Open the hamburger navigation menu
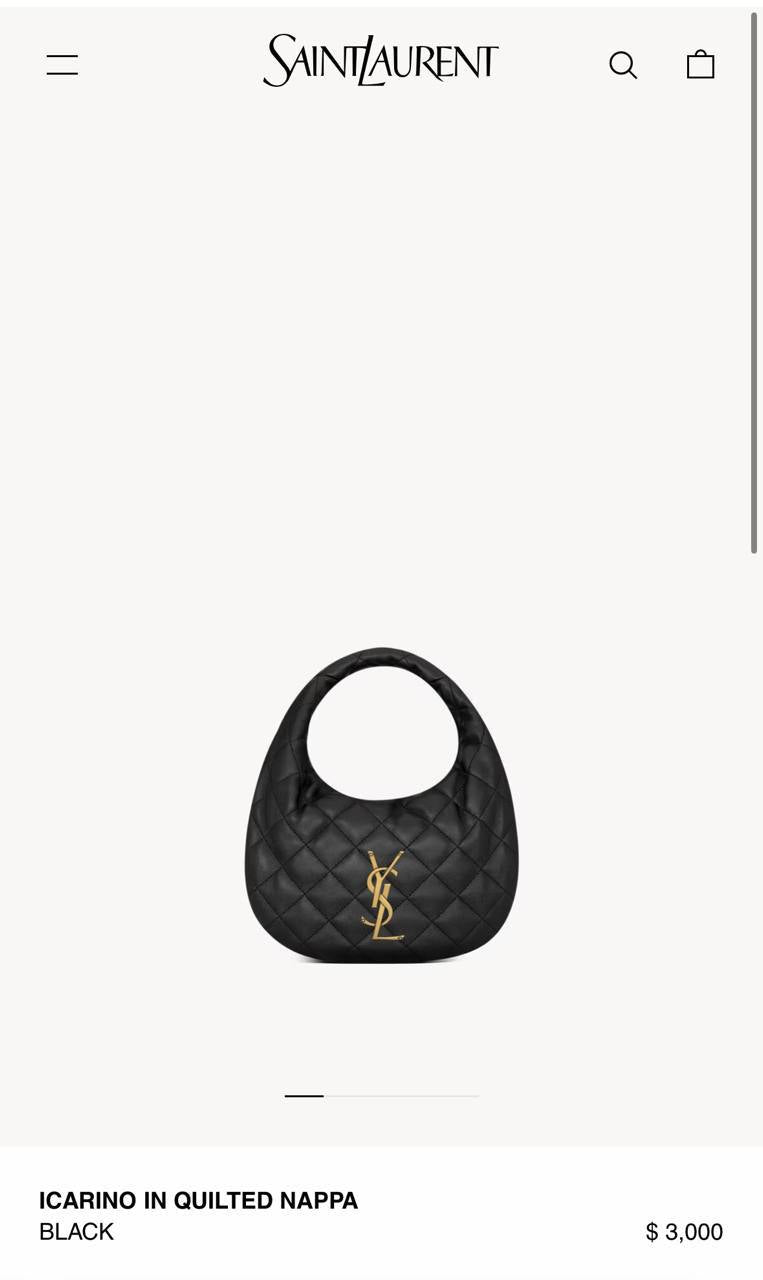This screenshot has height=1280, width=763. click(62, 65)
